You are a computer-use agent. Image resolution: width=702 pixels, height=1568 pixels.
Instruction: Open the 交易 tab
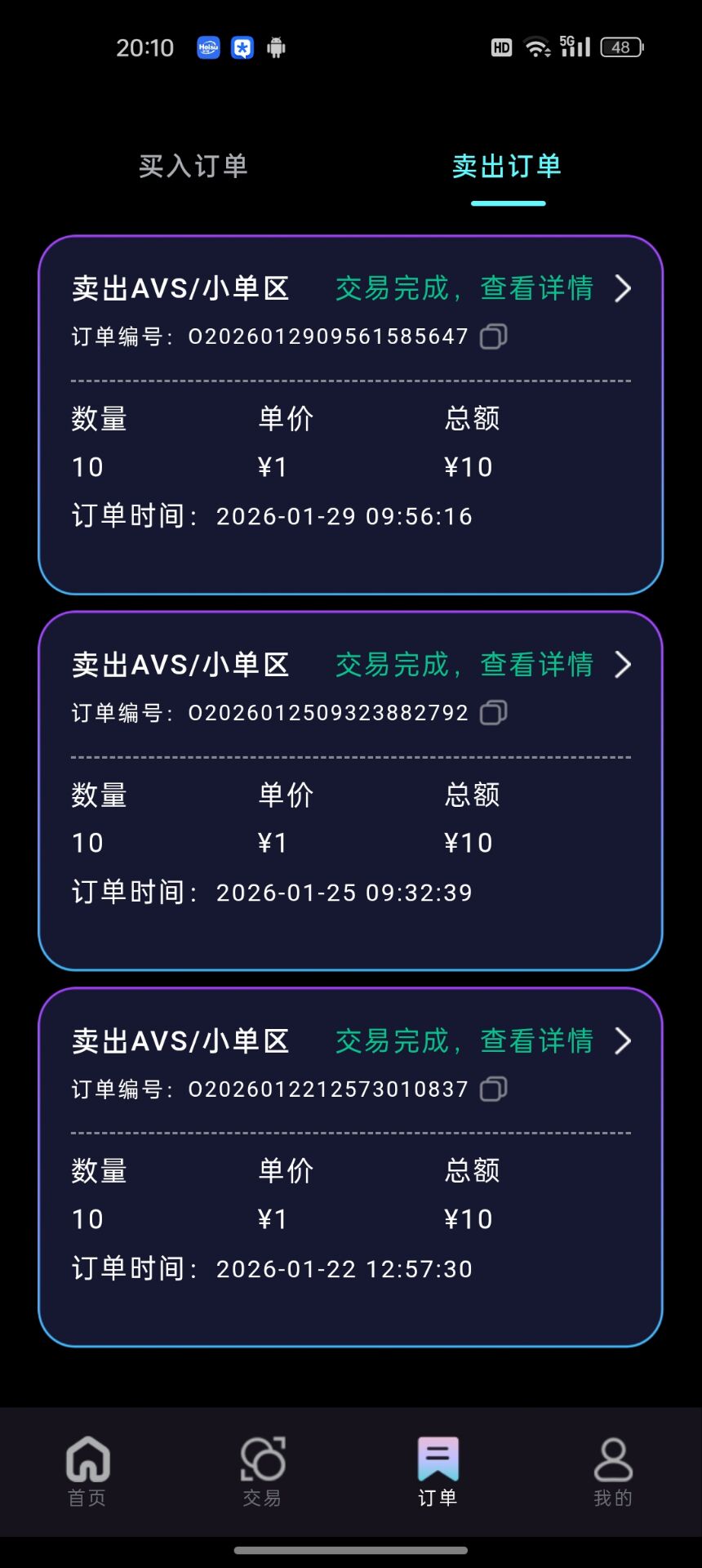263,1471
